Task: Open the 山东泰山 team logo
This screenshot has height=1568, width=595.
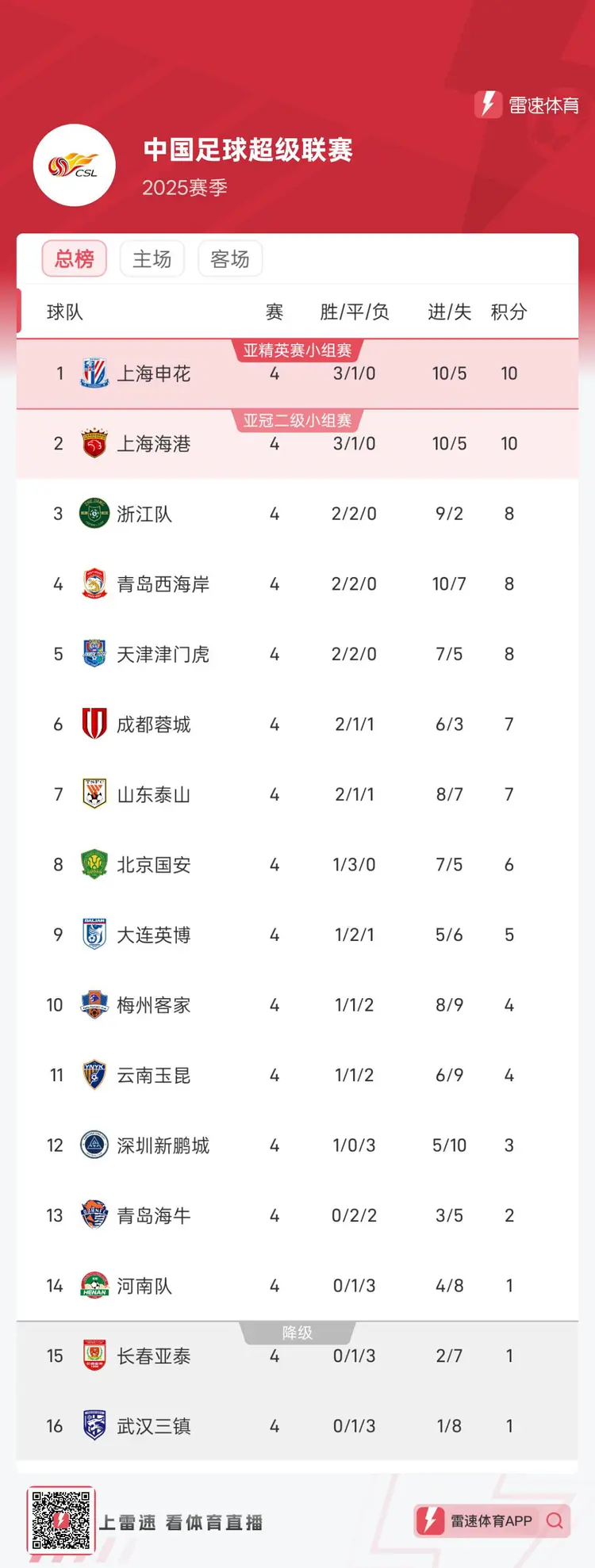Action: pos(93,794)
